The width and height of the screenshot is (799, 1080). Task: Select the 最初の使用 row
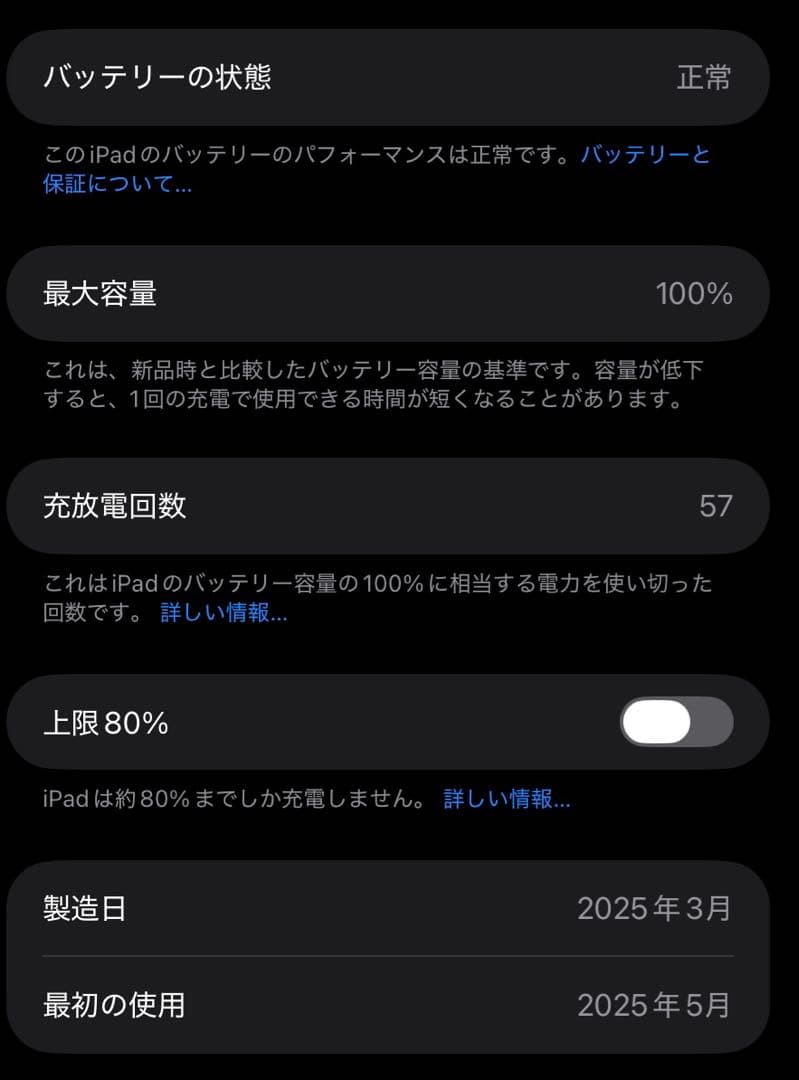tap(400, 1006)
